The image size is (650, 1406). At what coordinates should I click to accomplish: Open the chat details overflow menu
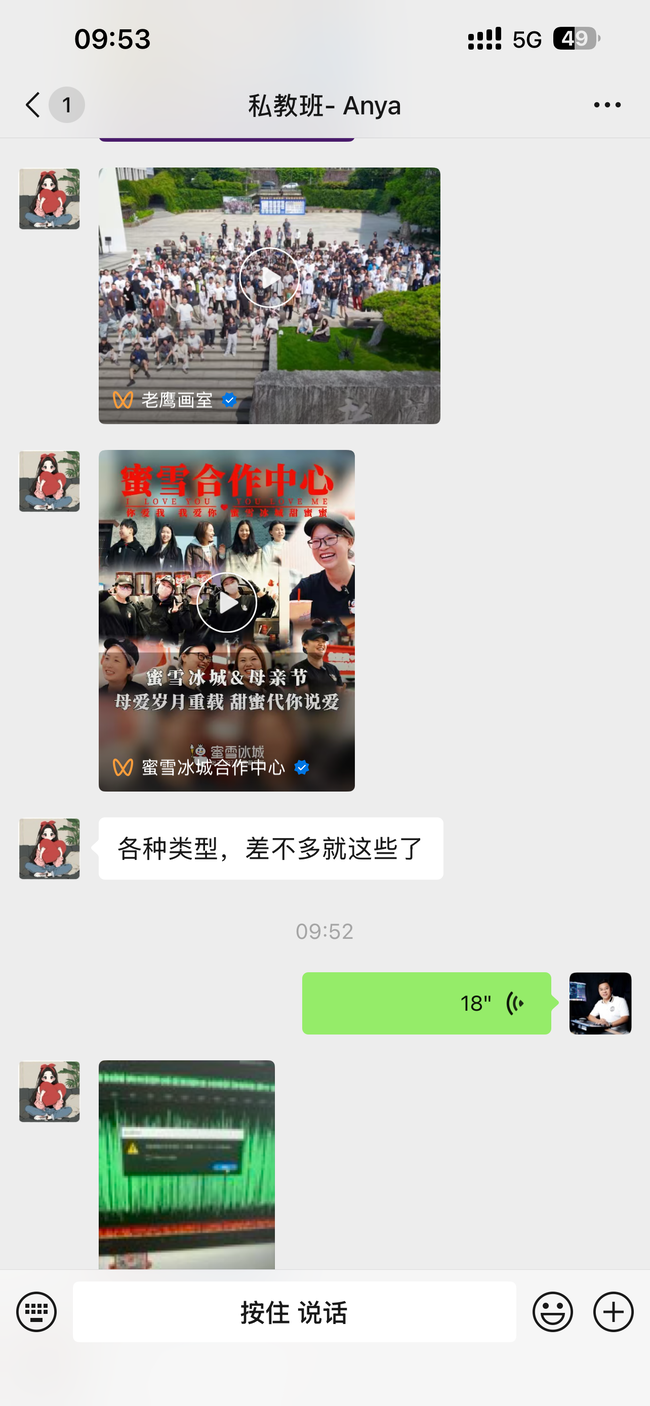607,105
